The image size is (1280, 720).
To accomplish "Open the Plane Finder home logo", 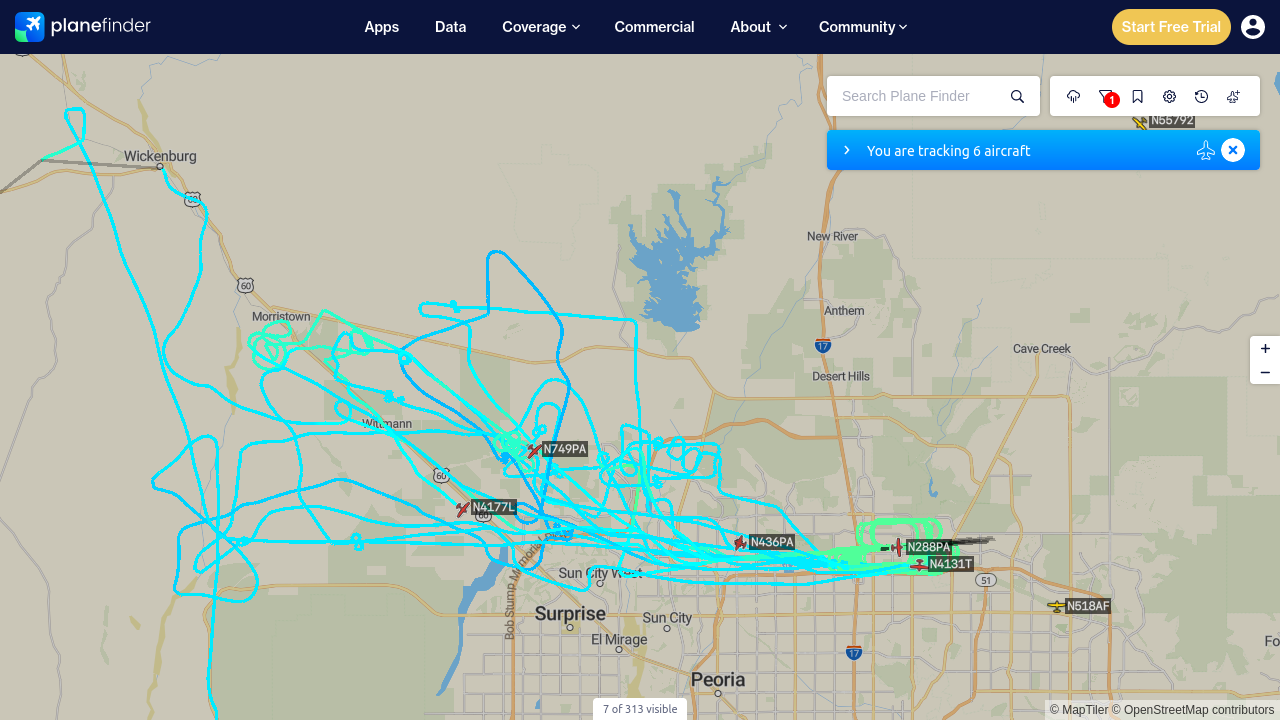I will (83, 27).
